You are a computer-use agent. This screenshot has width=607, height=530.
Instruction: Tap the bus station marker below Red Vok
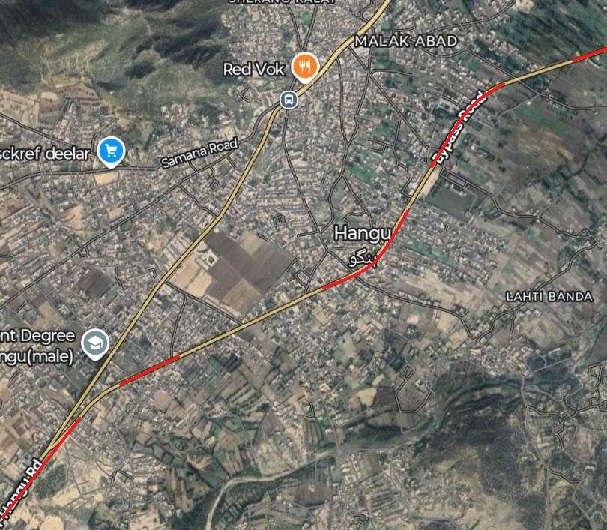click(x=288, y=99)
